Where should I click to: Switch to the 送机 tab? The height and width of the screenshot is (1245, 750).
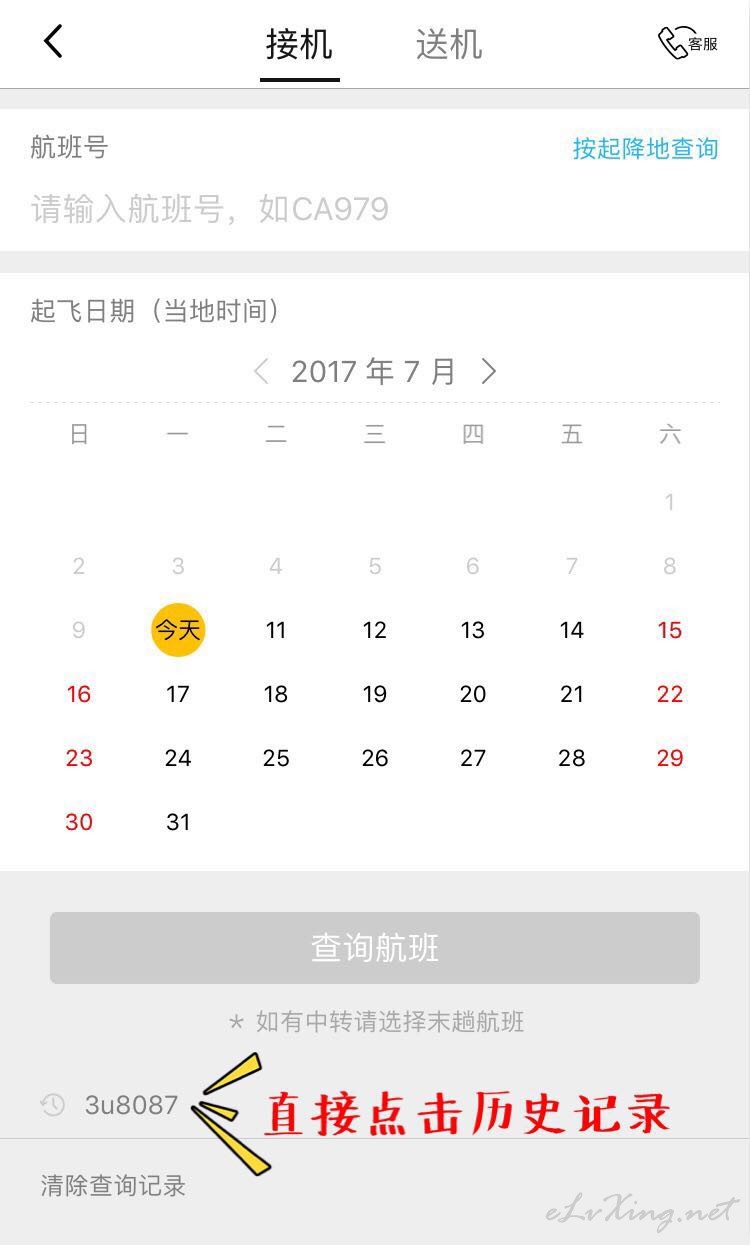click(x=449, y=45)
